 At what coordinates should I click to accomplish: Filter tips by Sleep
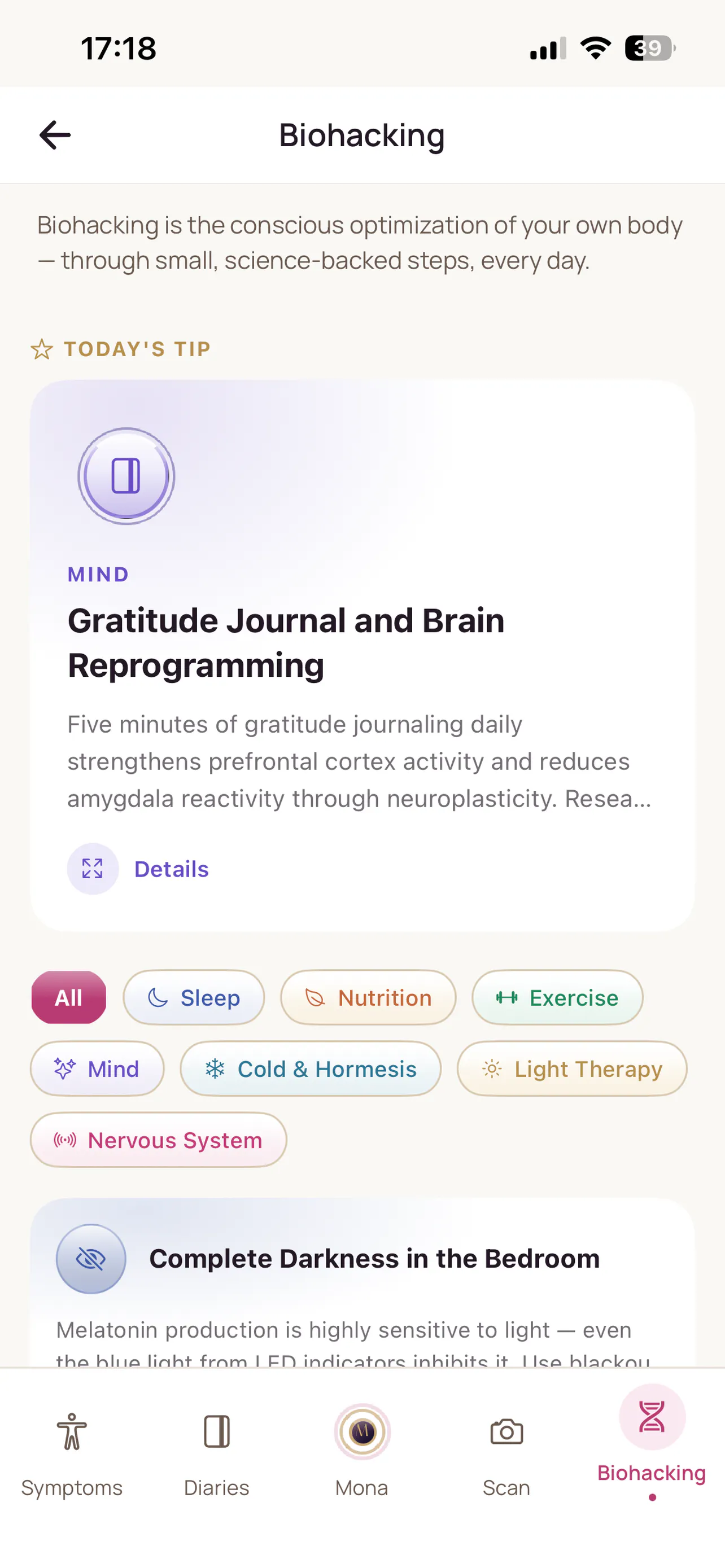point(194,997)
